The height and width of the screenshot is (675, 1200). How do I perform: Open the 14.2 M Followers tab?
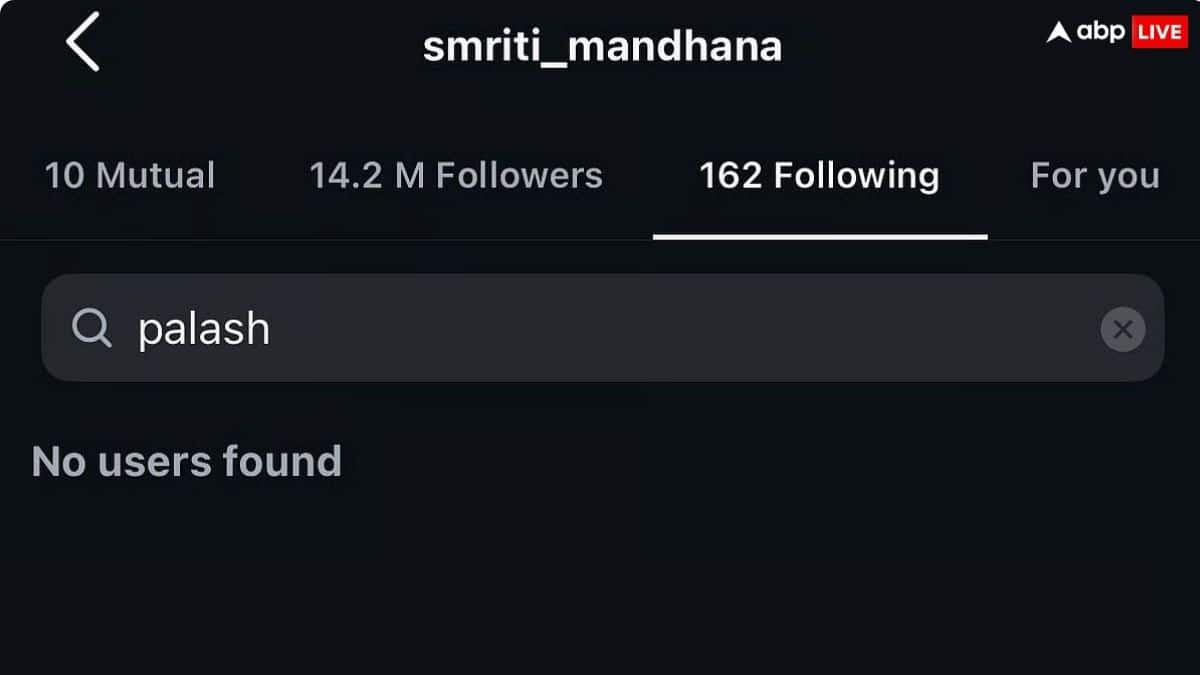click(x=456, y=176)
